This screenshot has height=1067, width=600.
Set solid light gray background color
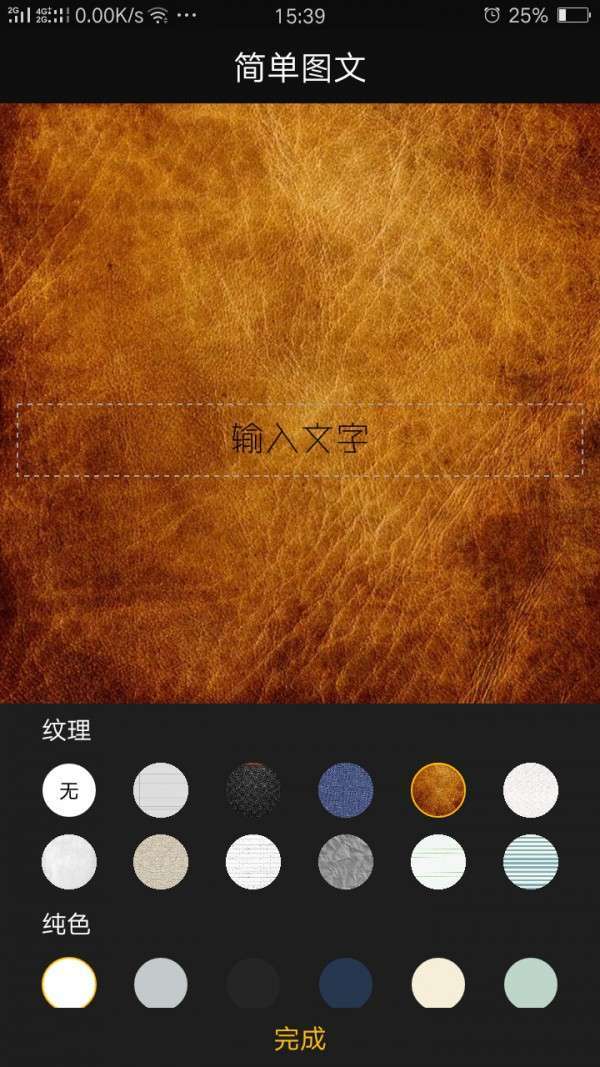click(x=161, y=984)
